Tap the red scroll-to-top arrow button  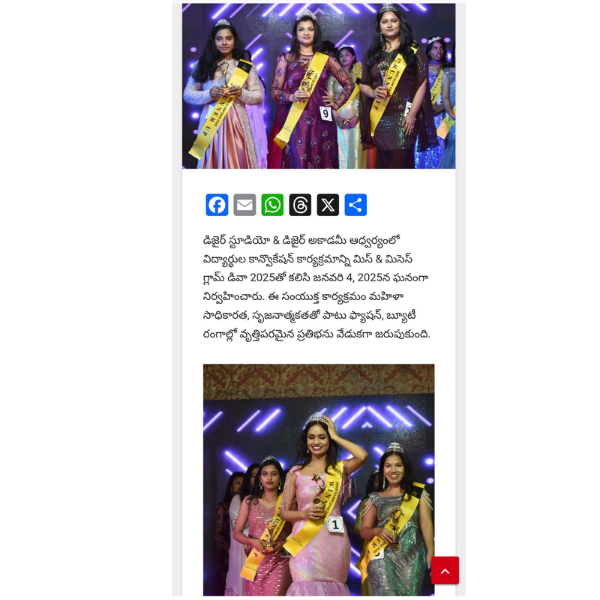coord(445,570)
